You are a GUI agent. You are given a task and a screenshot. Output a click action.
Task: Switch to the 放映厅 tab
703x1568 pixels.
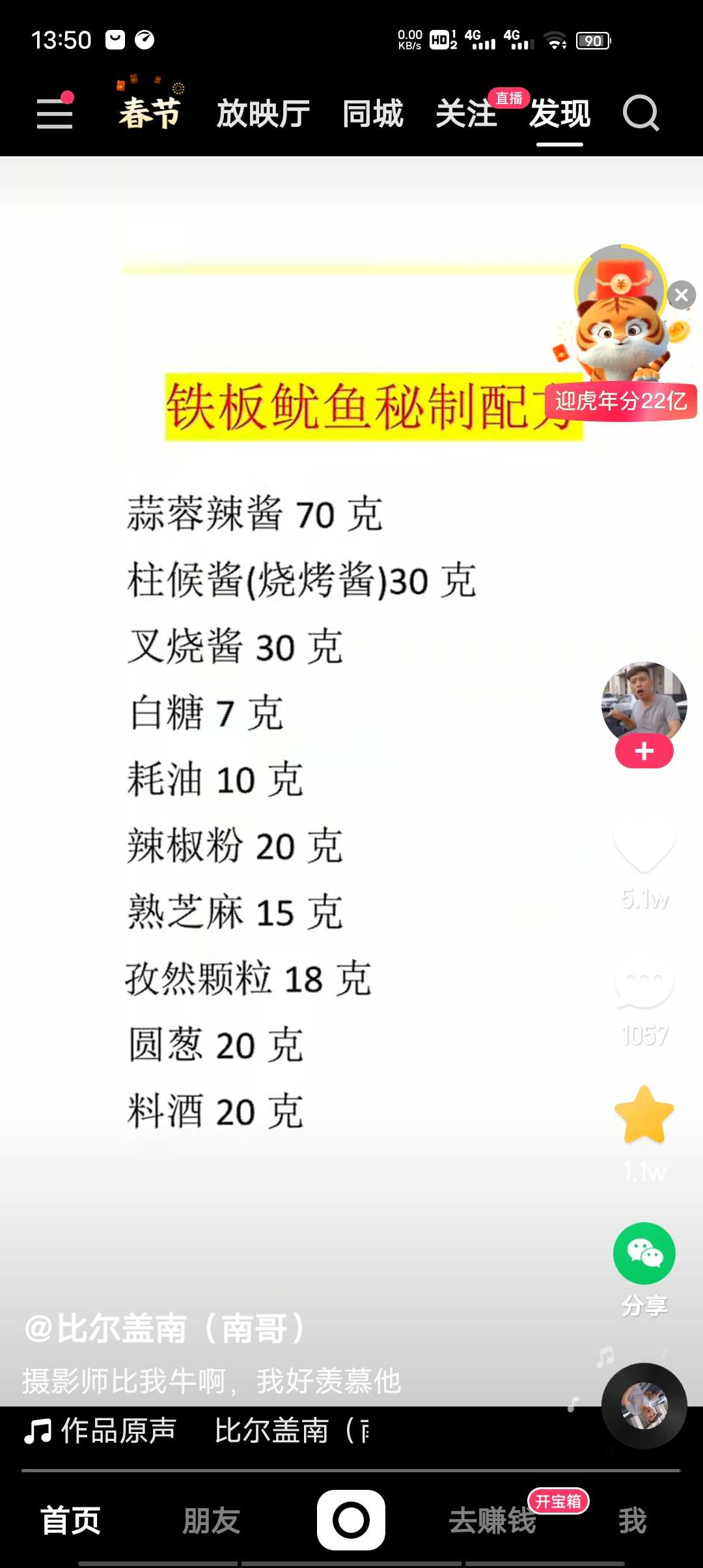pyautogui.click(x=263, y=113)
